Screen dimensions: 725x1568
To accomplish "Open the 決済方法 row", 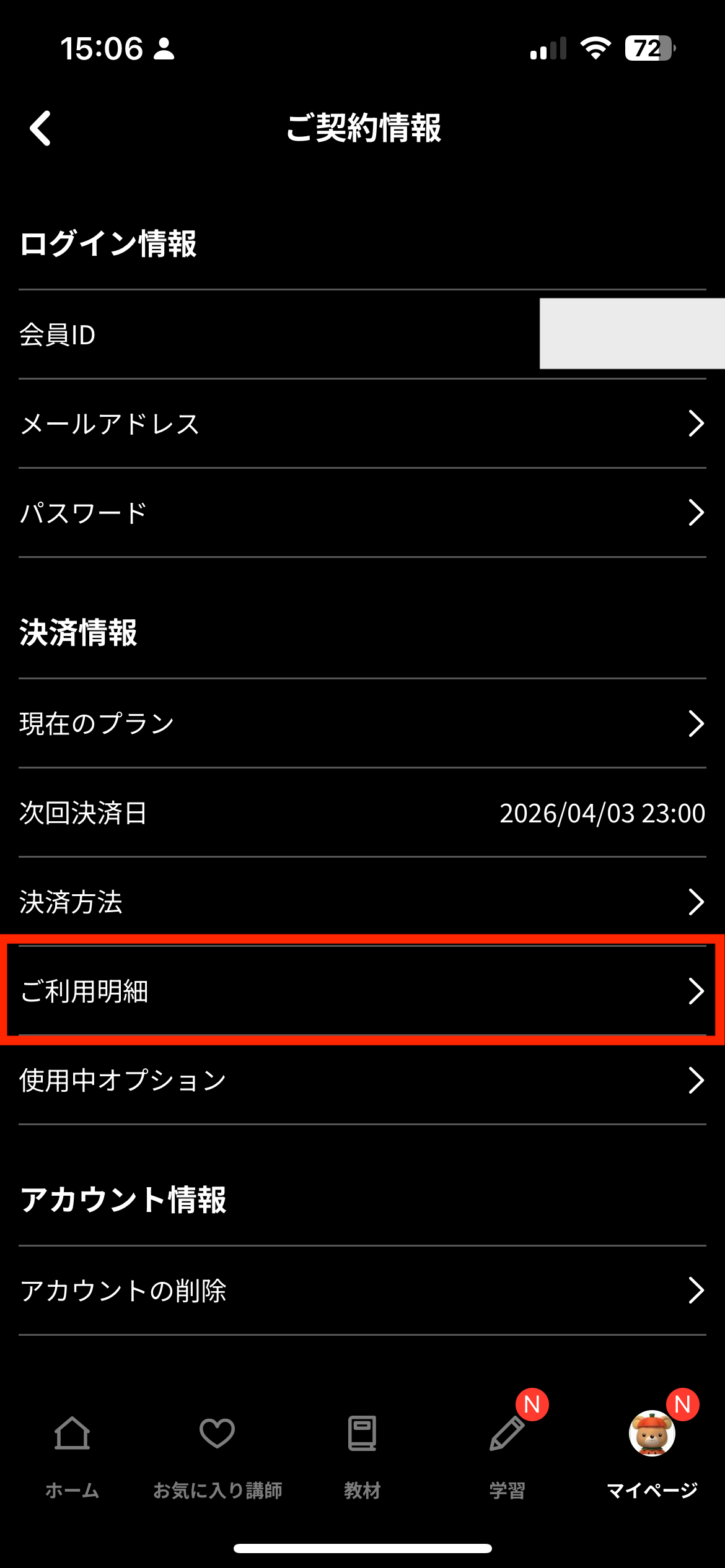I will pos(362,902).
